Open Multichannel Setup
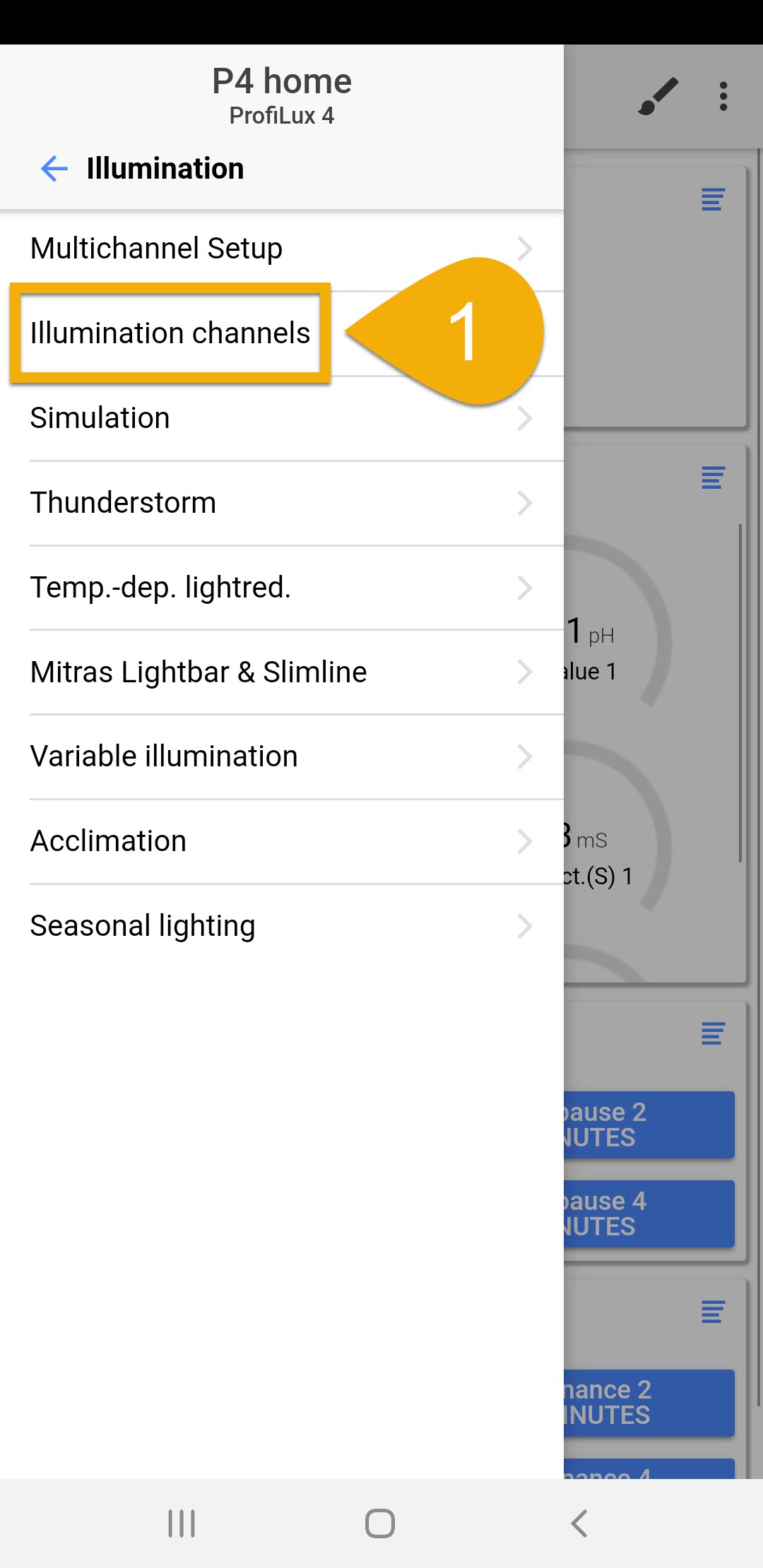 point(282,249)
